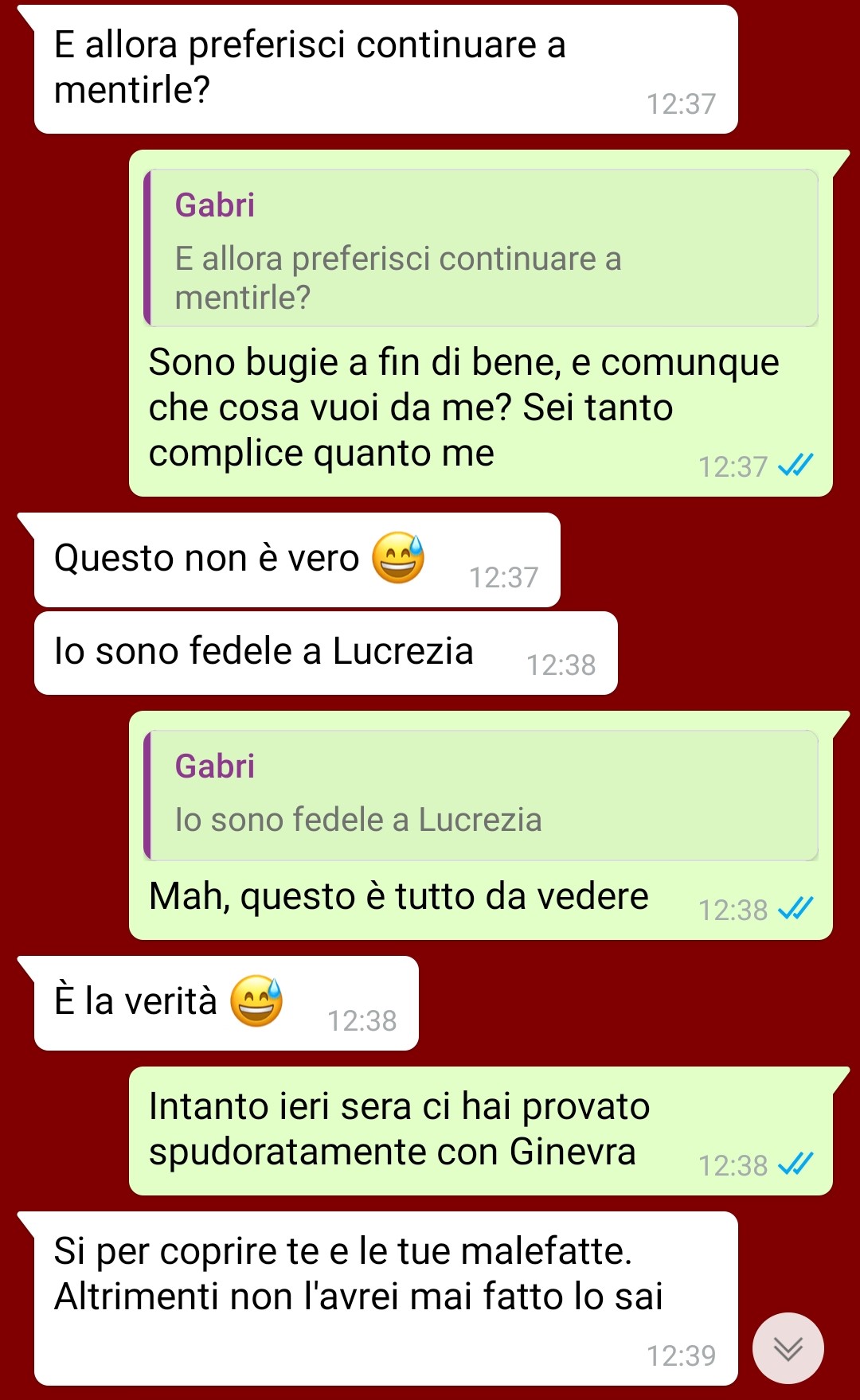Open quoted message 'E allora preferisci continuare a mentirle?'
860x1400 pixels.
(481, 248)
